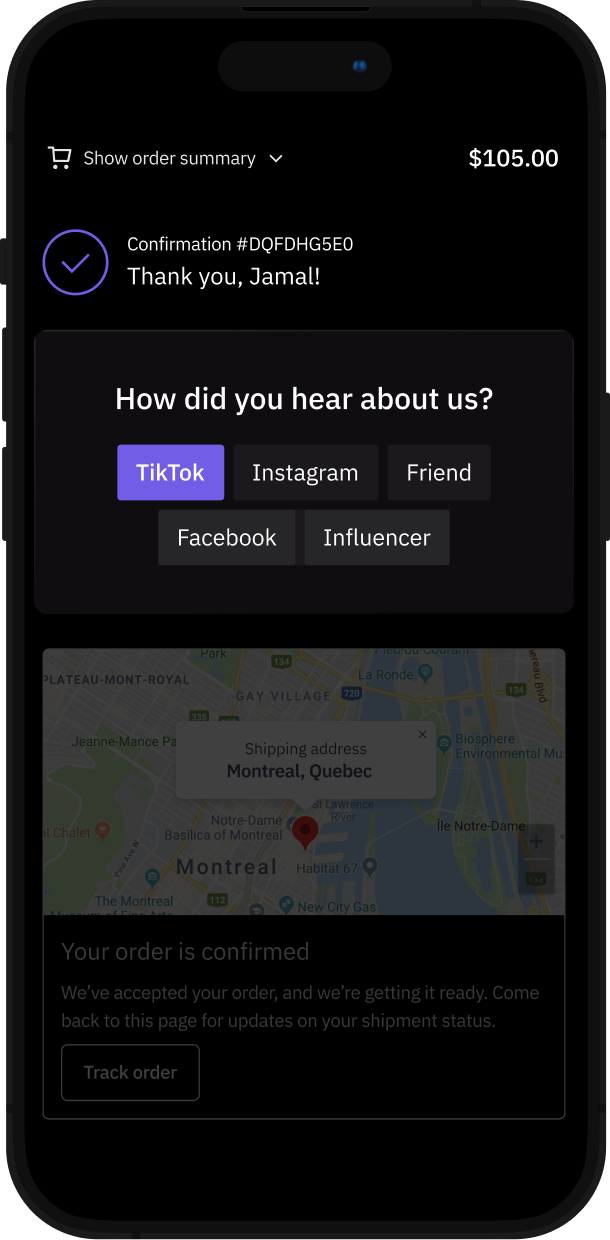Select TikTok as the answer
610x1240 pixels.
pyautogui.click(x=170, y=473)
